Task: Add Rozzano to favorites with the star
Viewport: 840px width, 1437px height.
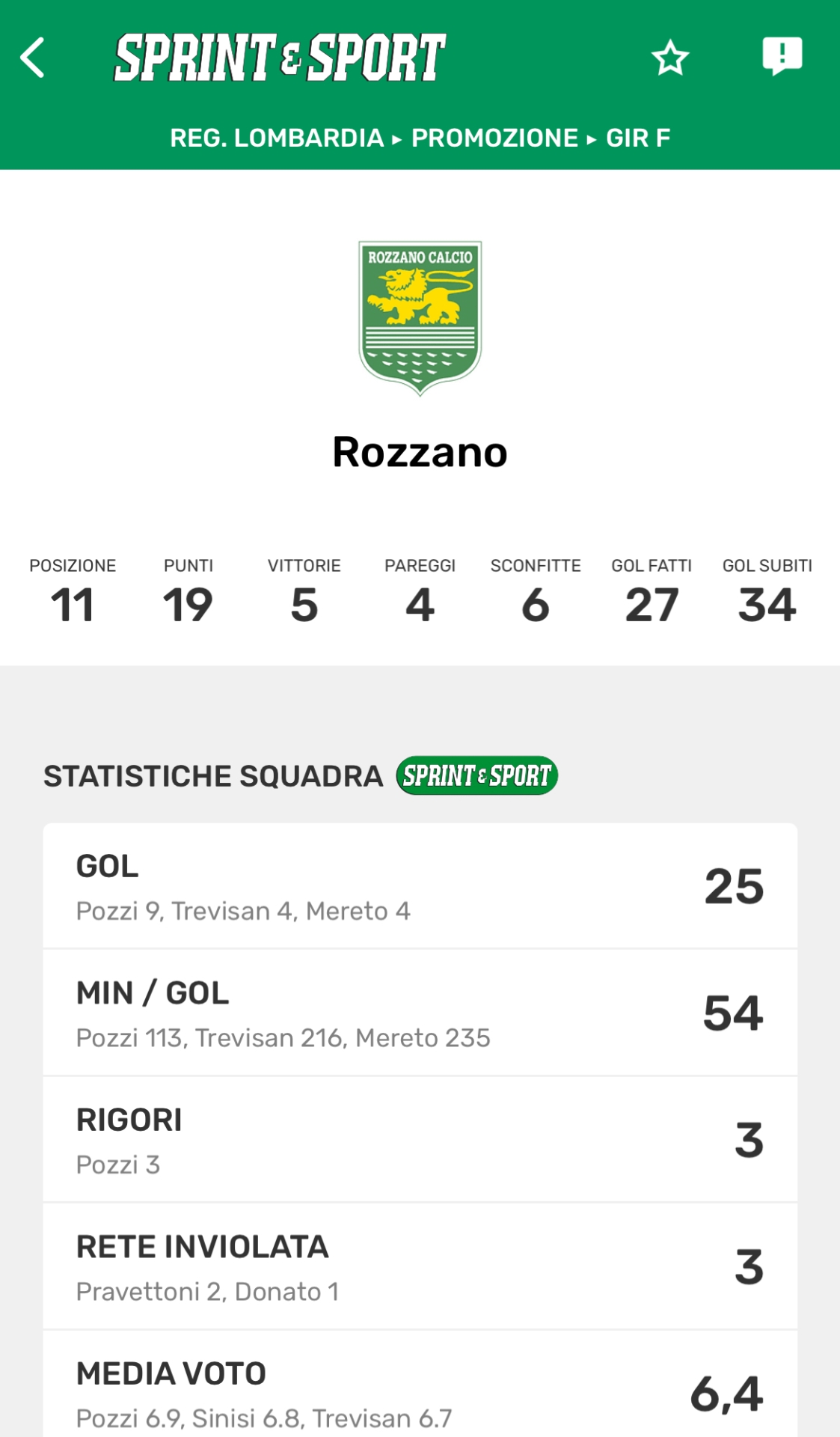Action: tap(669, 58)
